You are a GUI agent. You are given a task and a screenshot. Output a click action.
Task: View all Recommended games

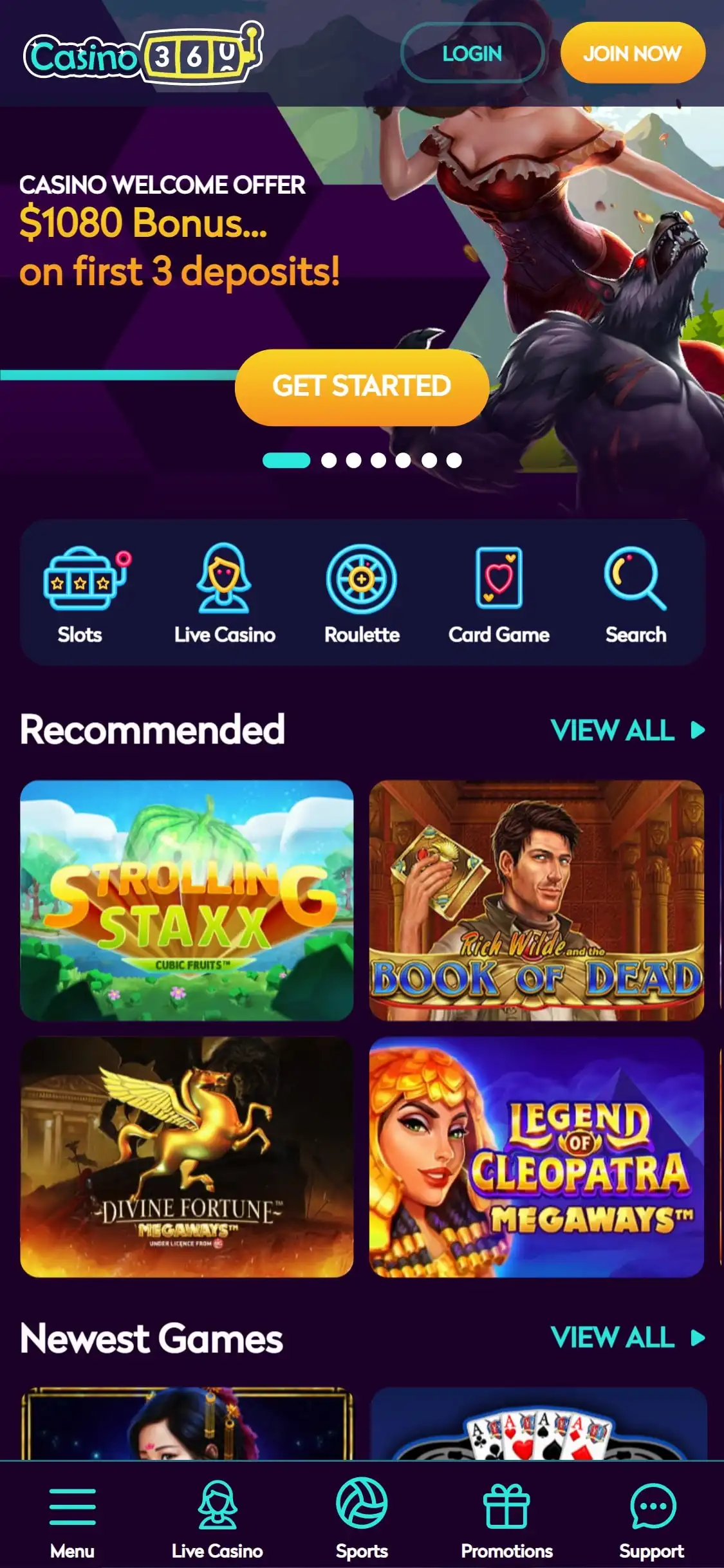(x=627, y=731)
